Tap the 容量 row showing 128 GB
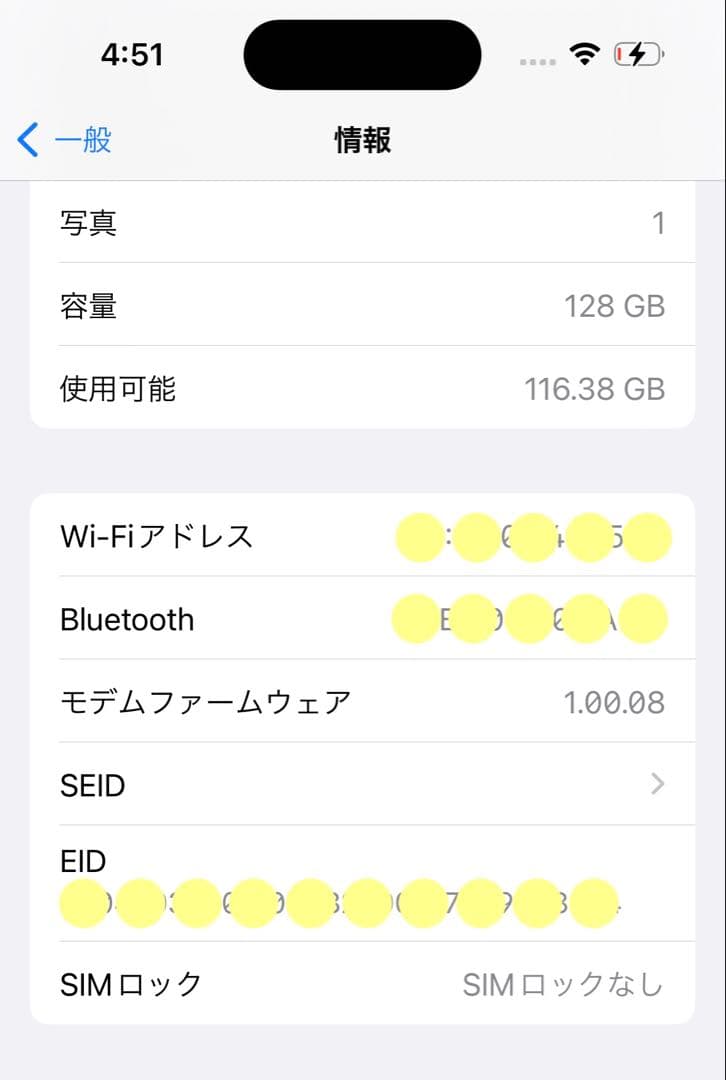Image resolution: width=726 pixels, height=1080 pixels. pyautogui.click(x=363, y=305)
